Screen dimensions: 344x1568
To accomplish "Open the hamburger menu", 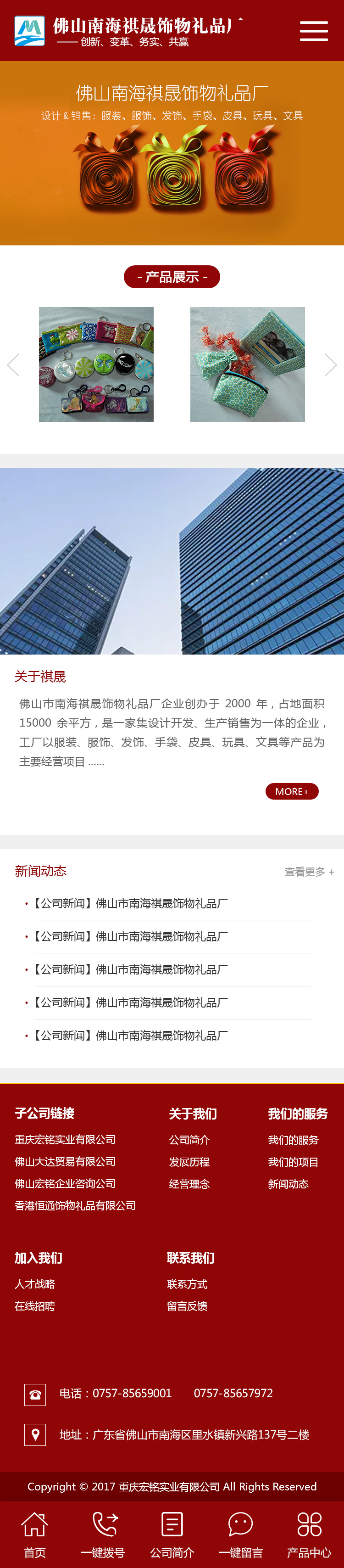I will (314, 30).
